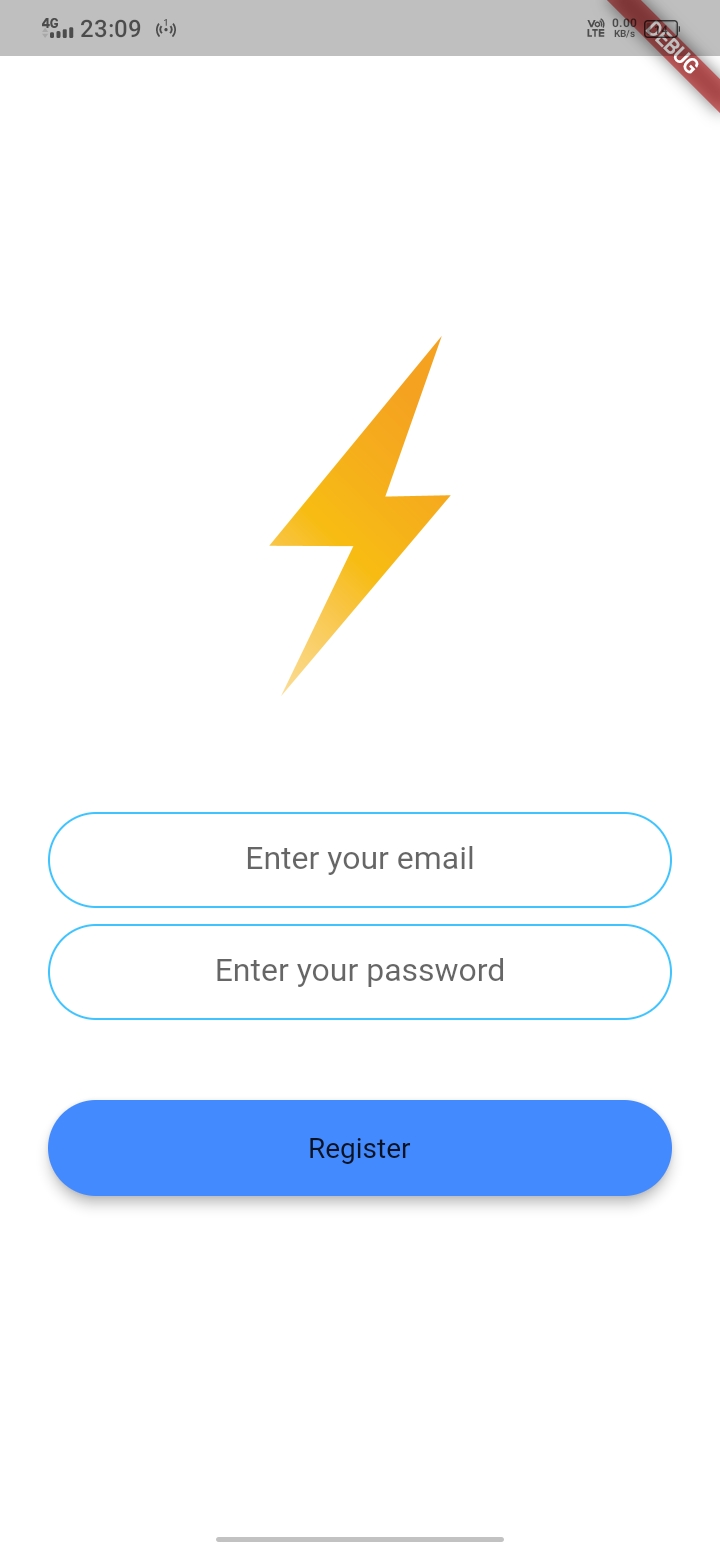720x1544 pixels.
Task: Click the battery indicator in status bar
Action: coord(660,30)
